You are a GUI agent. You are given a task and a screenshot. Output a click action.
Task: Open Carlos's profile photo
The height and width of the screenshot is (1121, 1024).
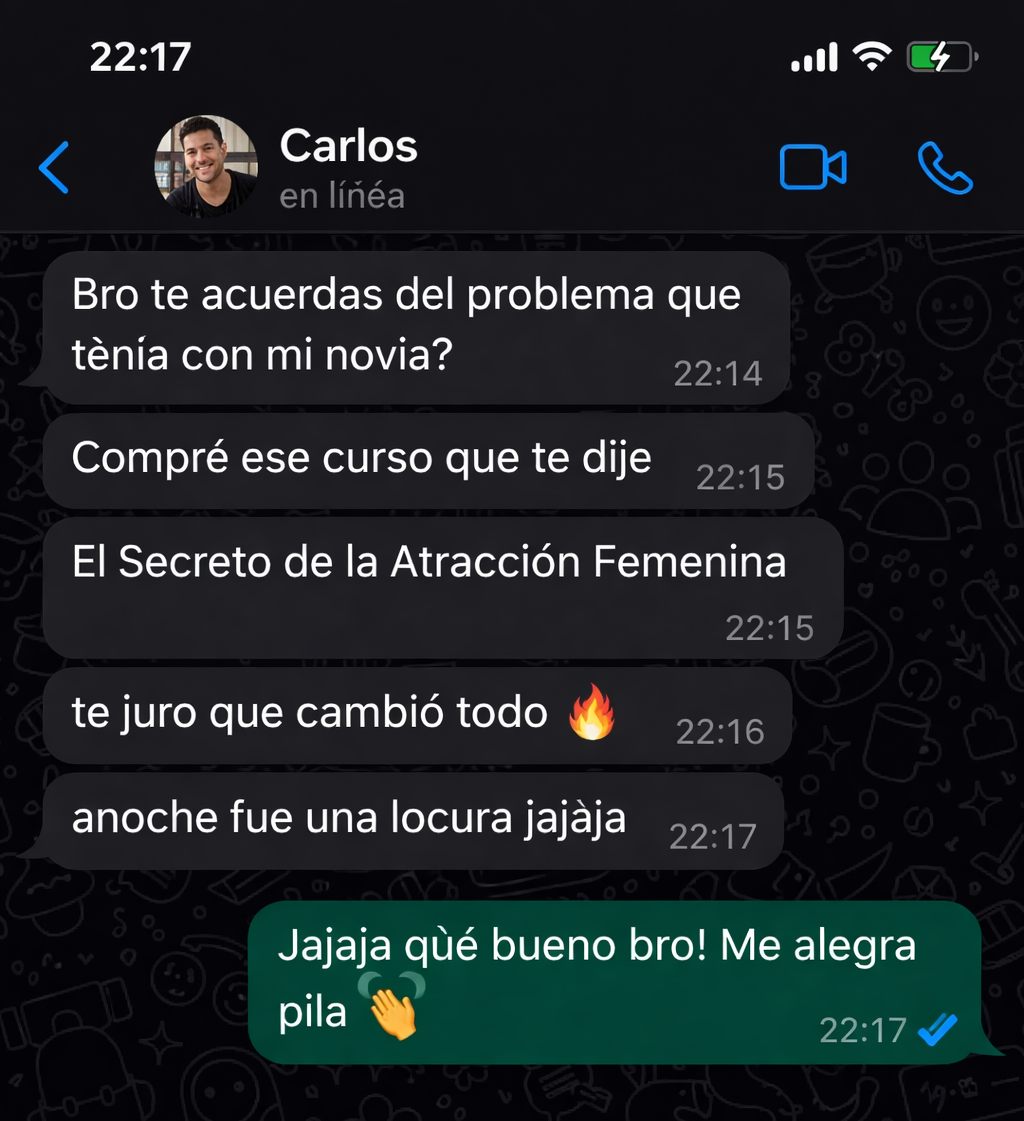[x=206, y=166]
